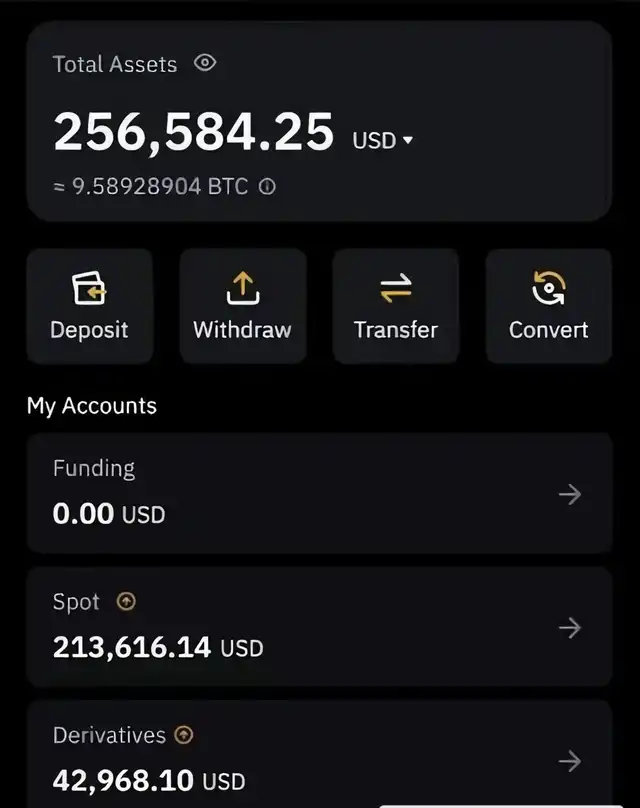The height and width of the screenshot is (808, 640).
Task: Select Convert
Action: coord(548,306)
